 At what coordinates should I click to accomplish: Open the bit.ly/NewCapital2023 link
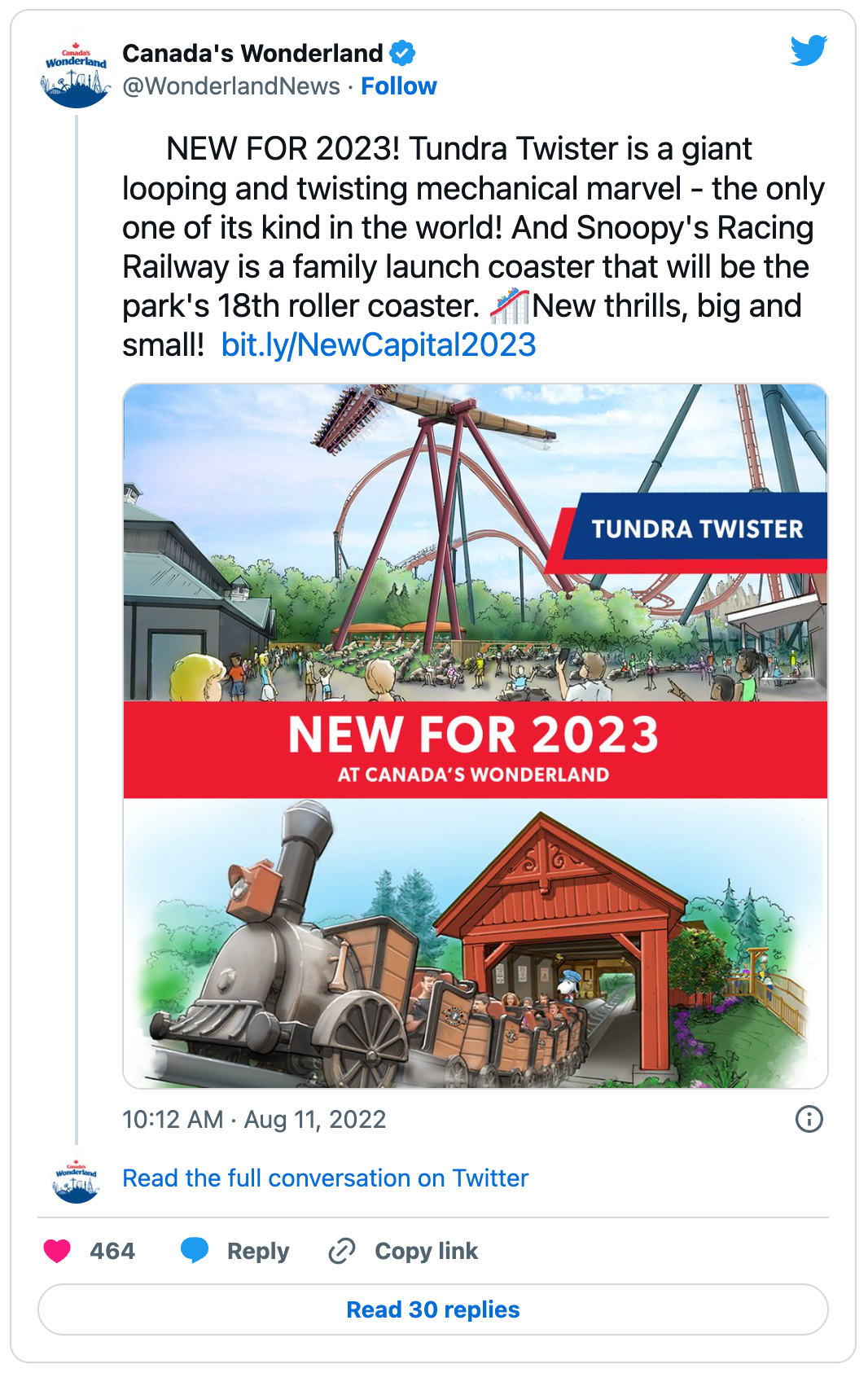(378, 345)
